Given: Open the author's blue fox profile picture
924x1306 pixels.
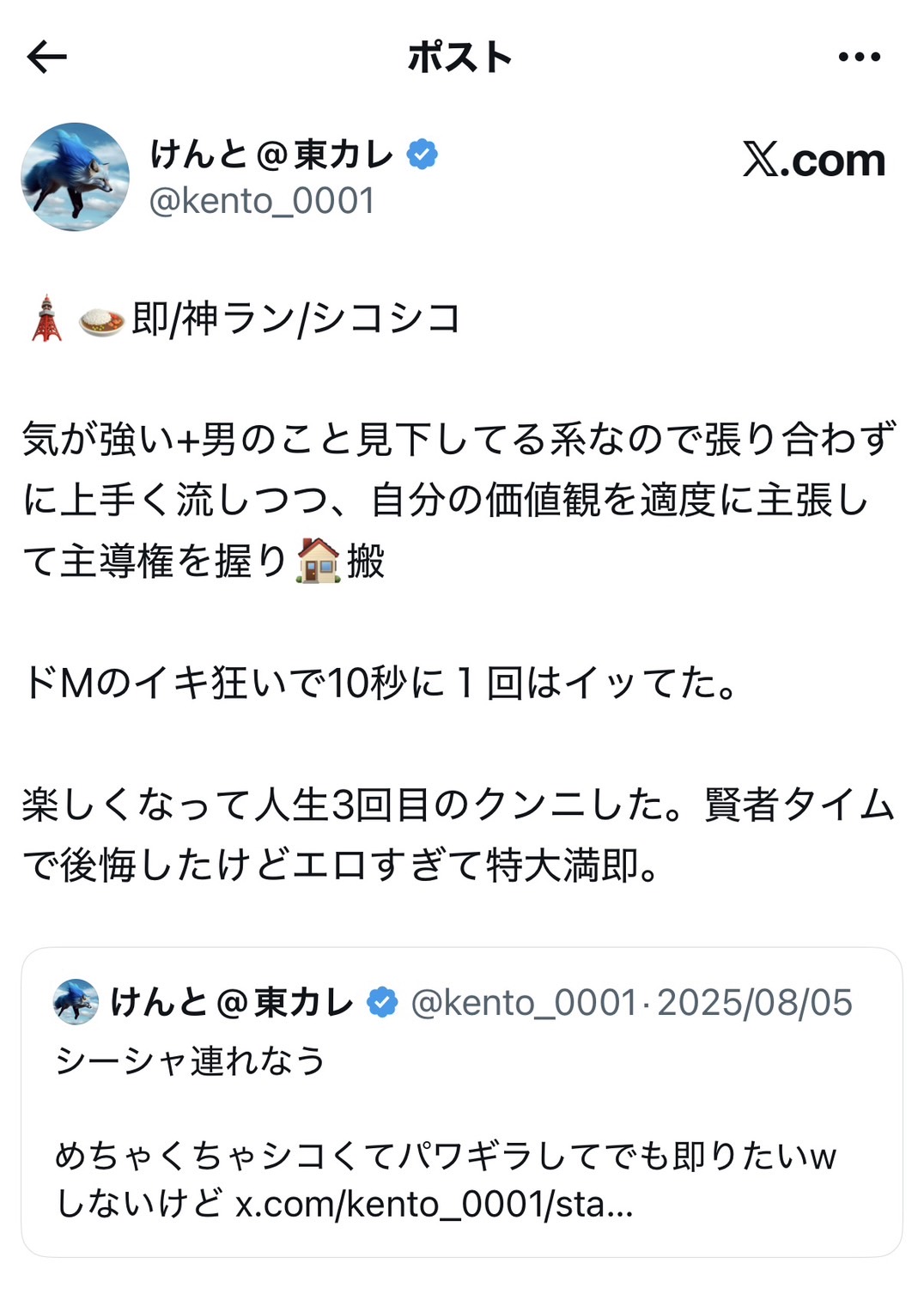Looking at the screenshot, I should 76,177.
